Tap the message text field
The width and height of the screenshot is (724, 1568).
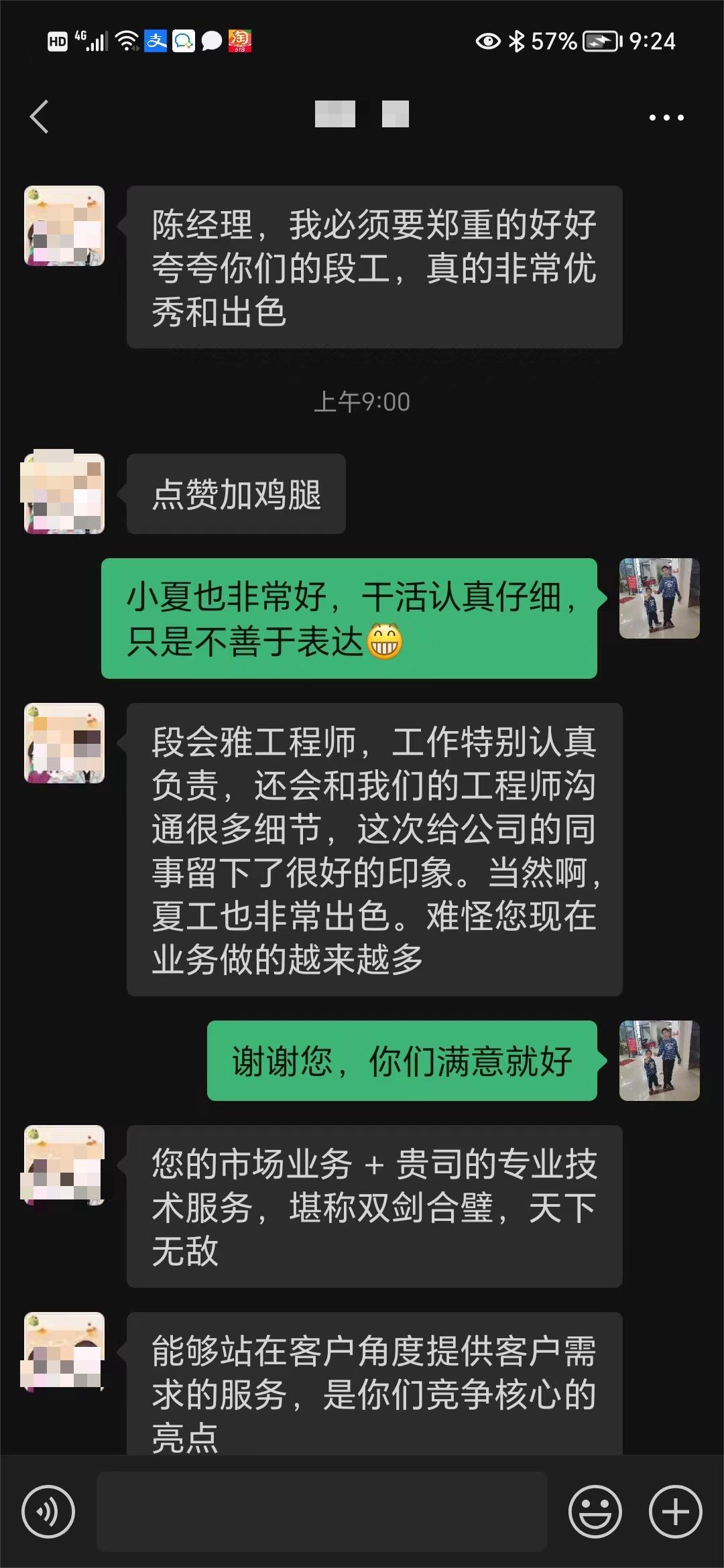click(x=322, y=1511)
